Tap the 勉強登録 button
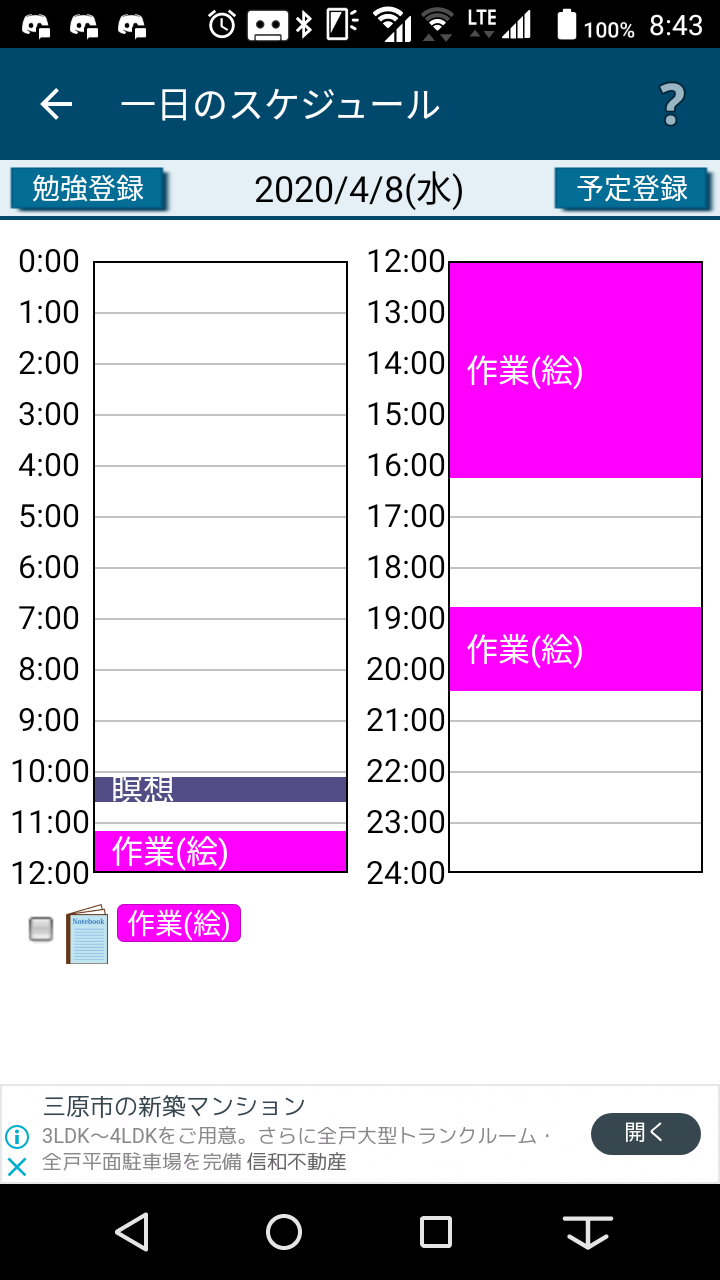 [x=88, y=188]
